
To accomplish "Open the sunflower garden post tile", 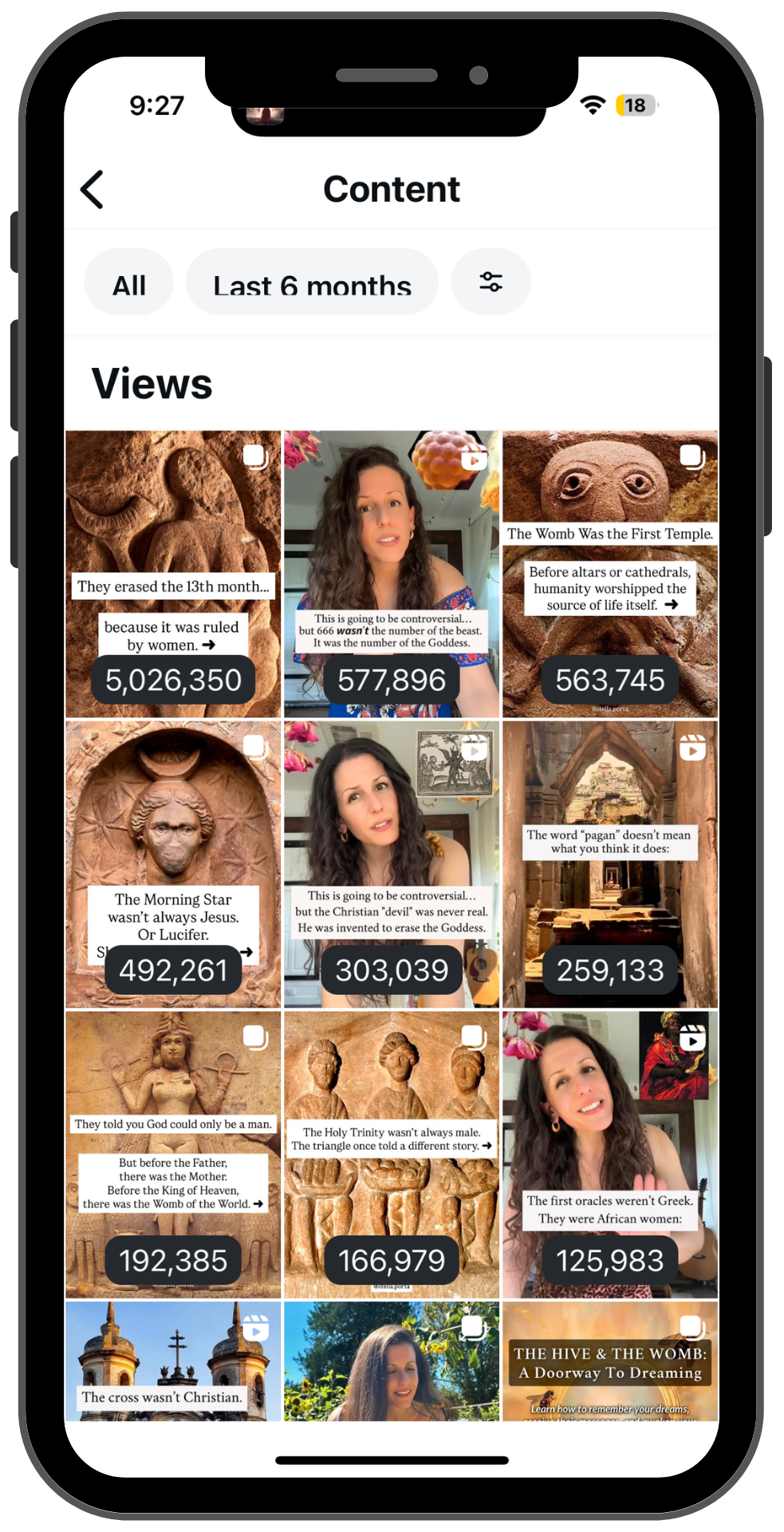I will [x=392, y=1361].
